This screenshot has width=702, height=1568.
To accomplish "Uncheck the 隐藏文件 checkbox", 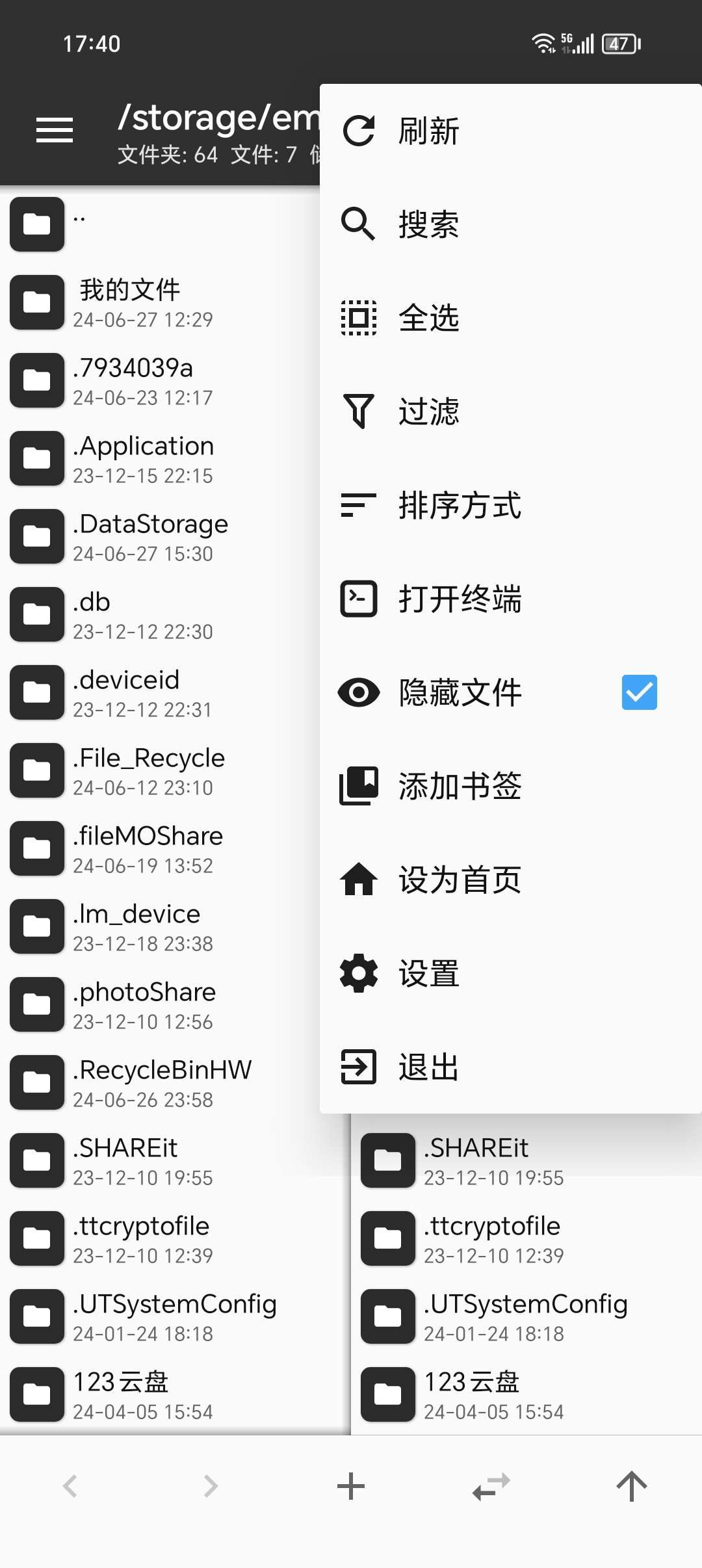I will click(639, 692).
